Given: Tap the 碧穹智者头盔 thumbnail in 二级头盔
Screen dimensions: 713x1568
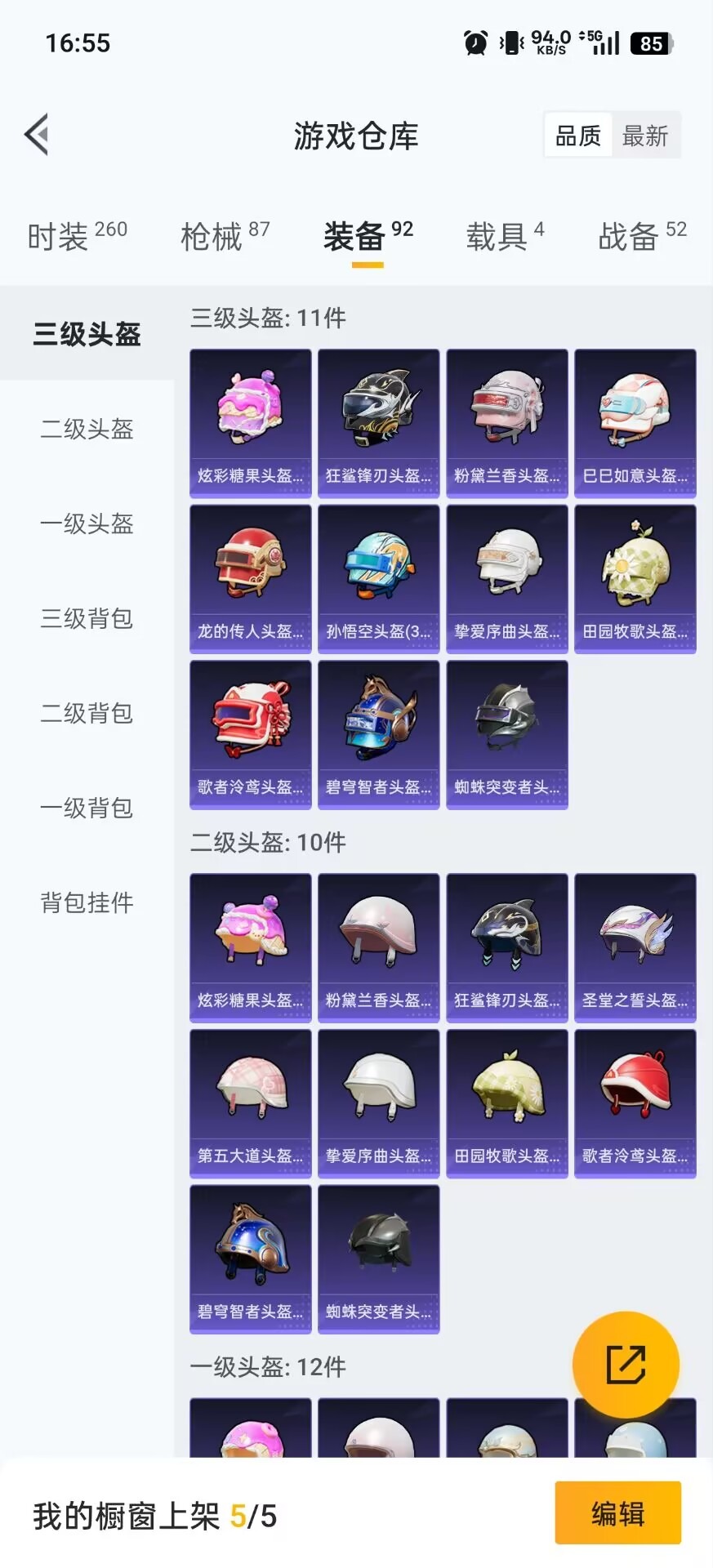Looking at the screenshot, I should (x=250, y=1258).
